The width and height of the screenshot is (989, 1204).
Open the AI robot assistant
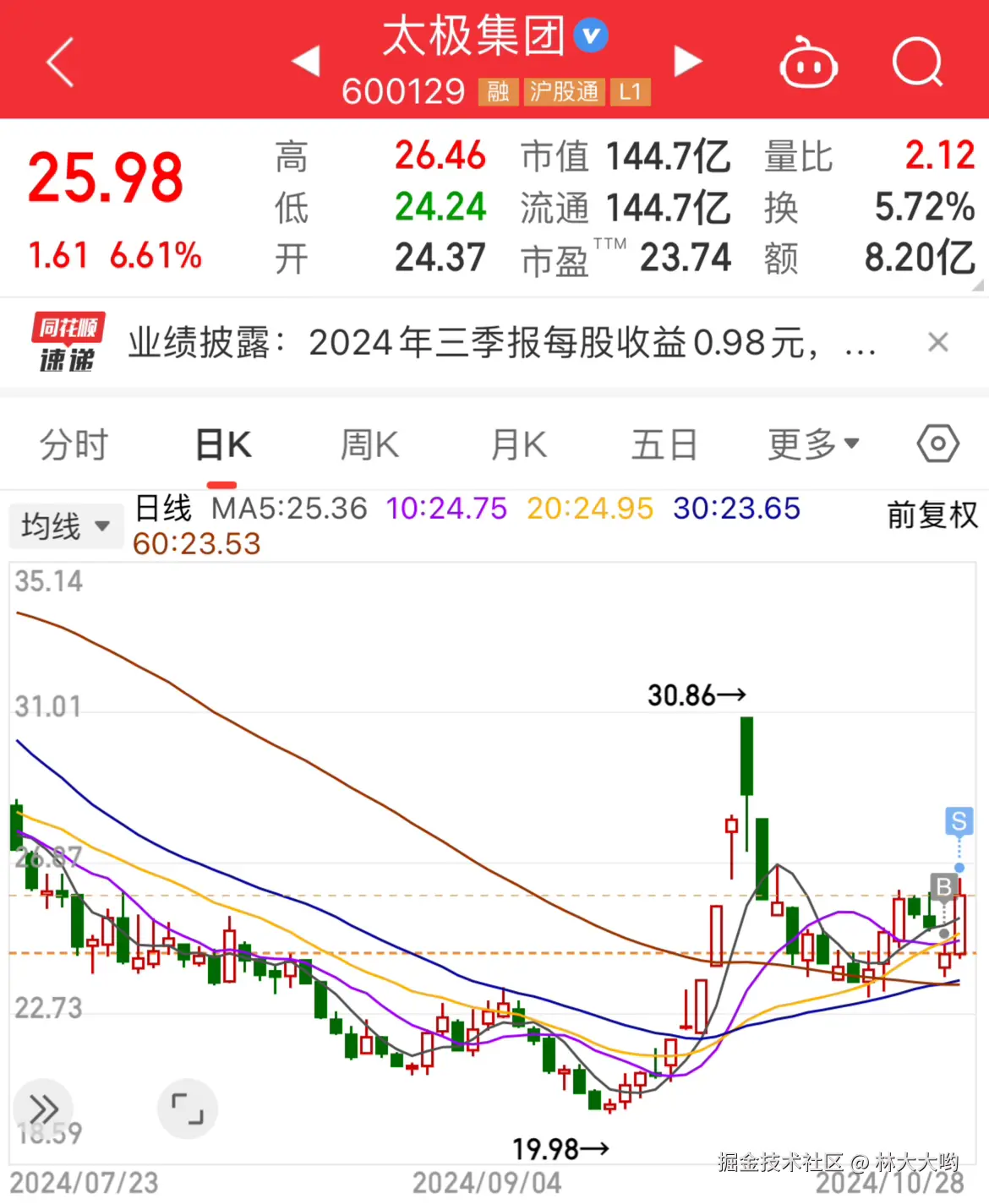click(808, 61)
